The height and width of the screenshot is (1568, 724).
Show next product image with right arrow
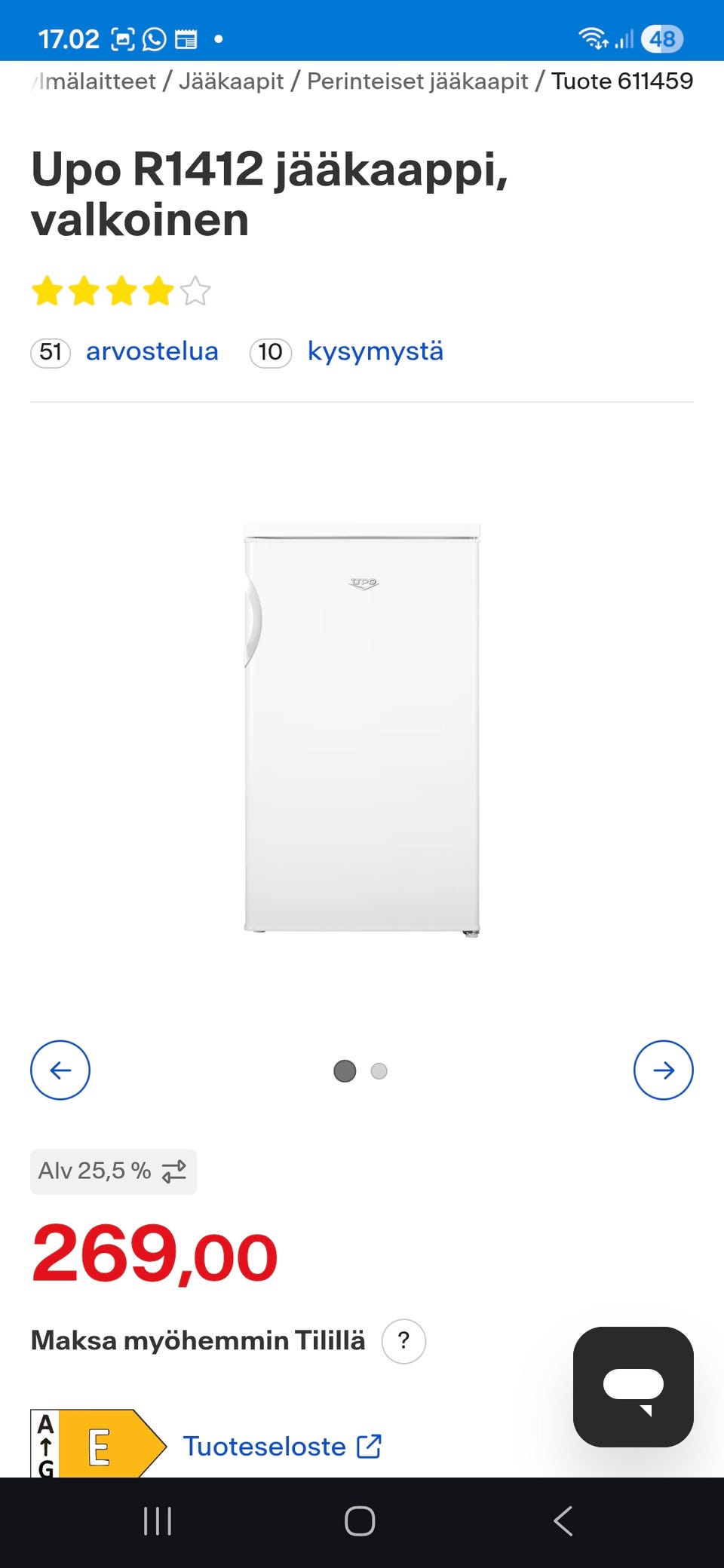pos(664,1070)
